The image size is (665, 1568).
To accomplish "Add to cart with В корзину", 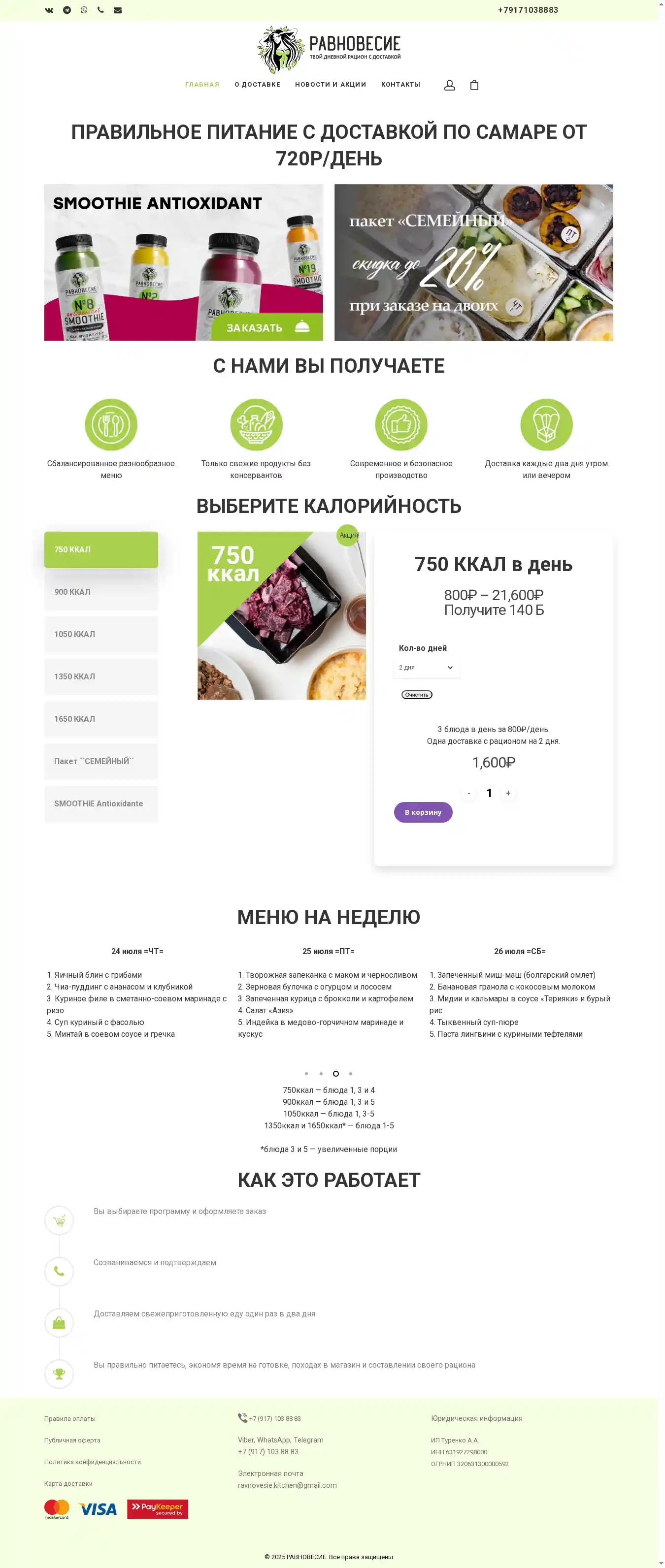I will 423,812.
